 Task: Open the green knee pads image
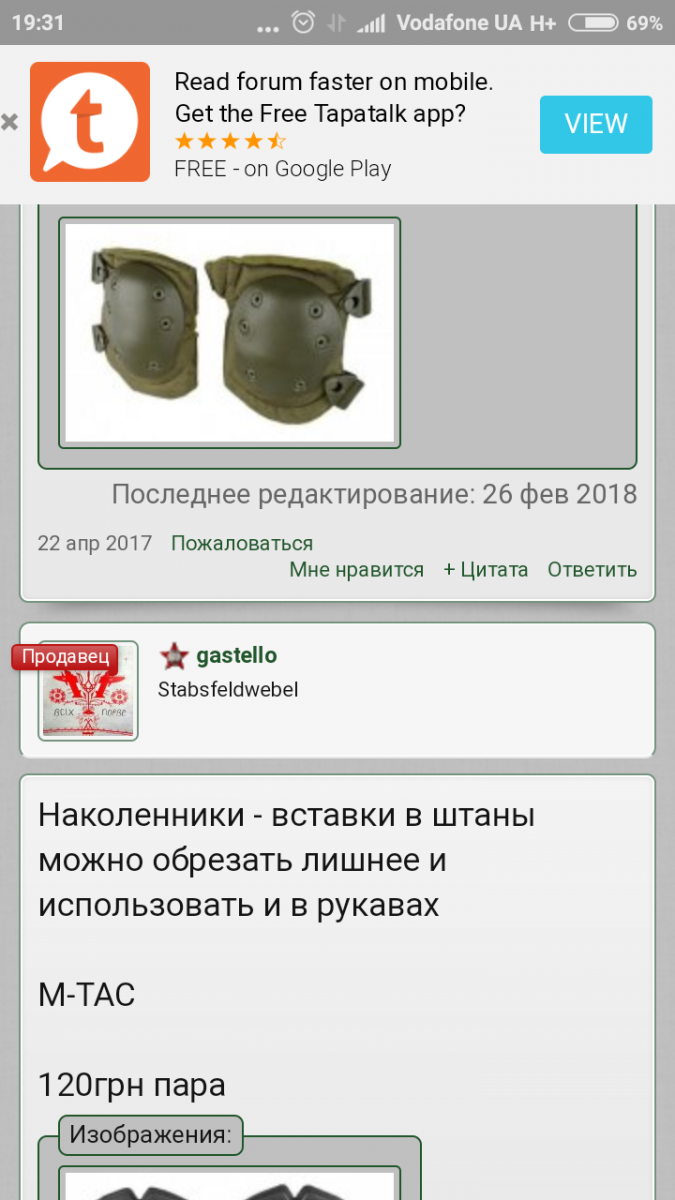click(229, 333)
